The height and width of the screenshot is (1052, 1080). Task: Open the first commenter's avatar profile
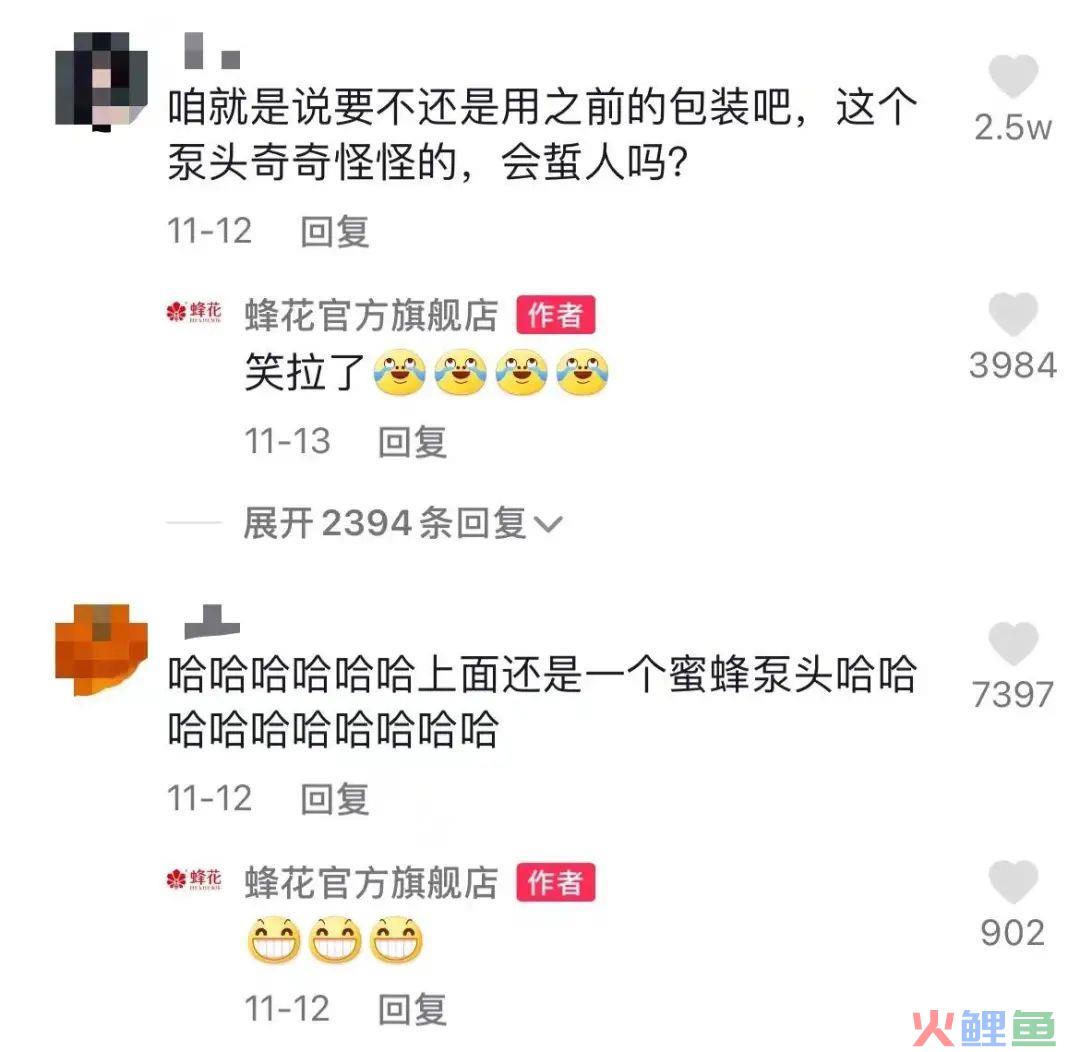click(x=101, y=80)
